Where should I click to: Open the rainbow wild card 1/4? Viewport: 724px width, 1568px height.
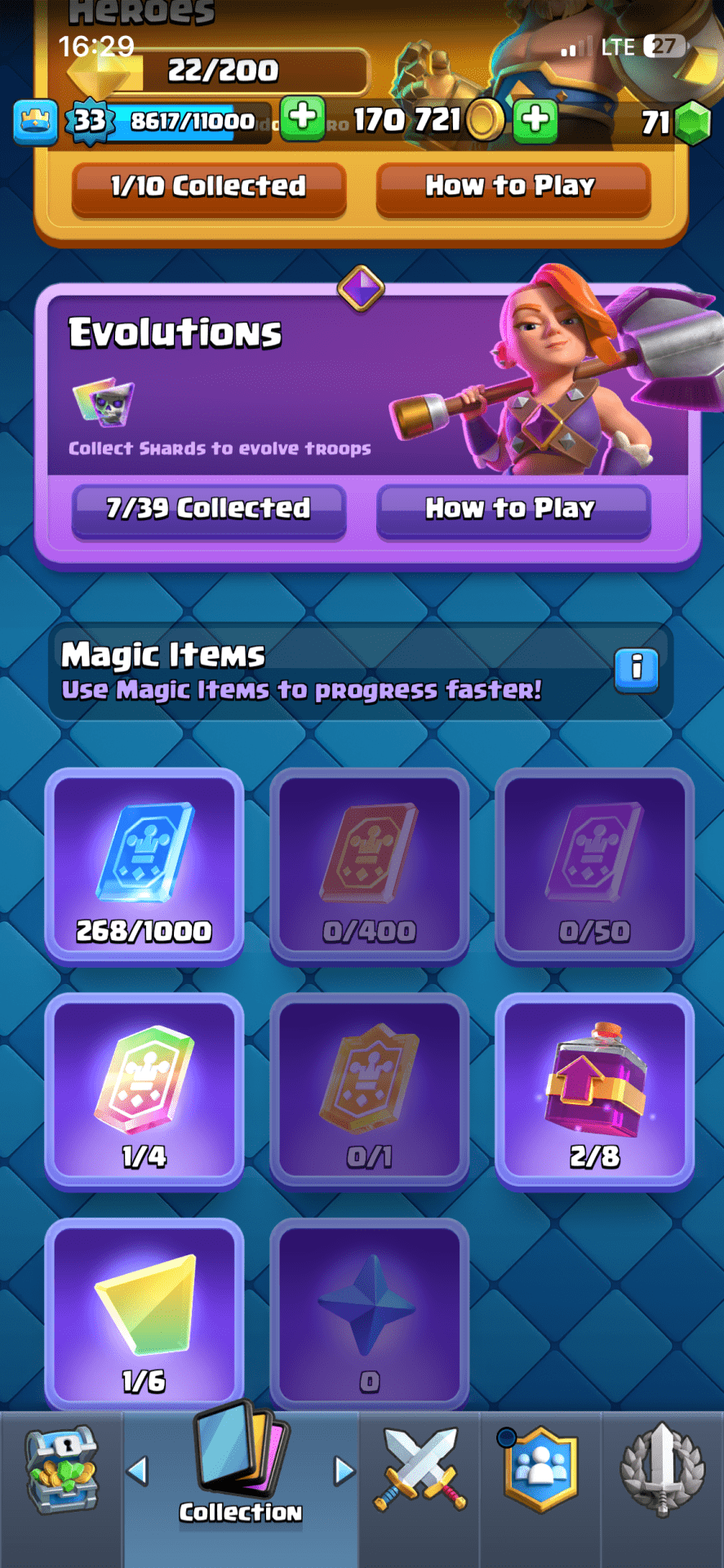click(144, 1091)
